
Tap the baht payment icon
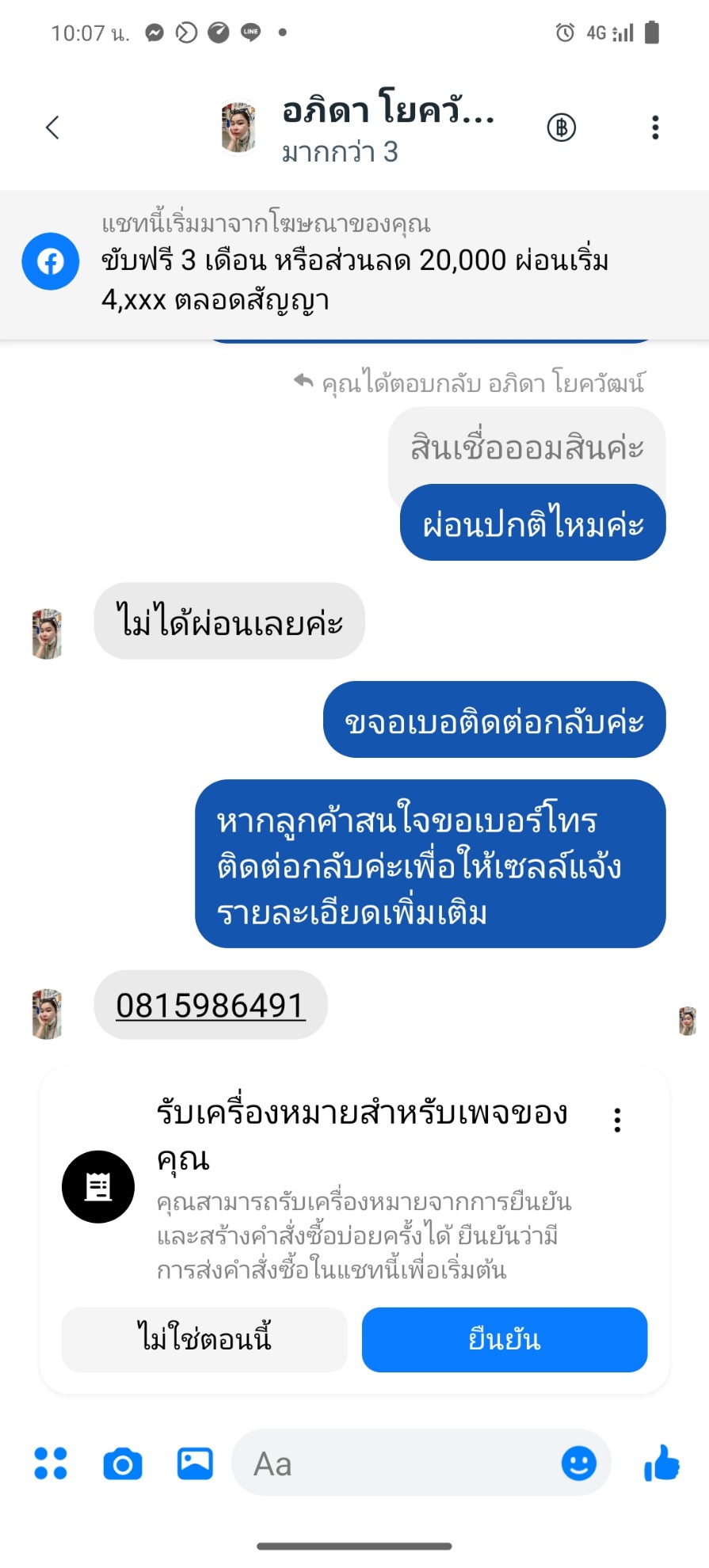(x=562, y=127)
